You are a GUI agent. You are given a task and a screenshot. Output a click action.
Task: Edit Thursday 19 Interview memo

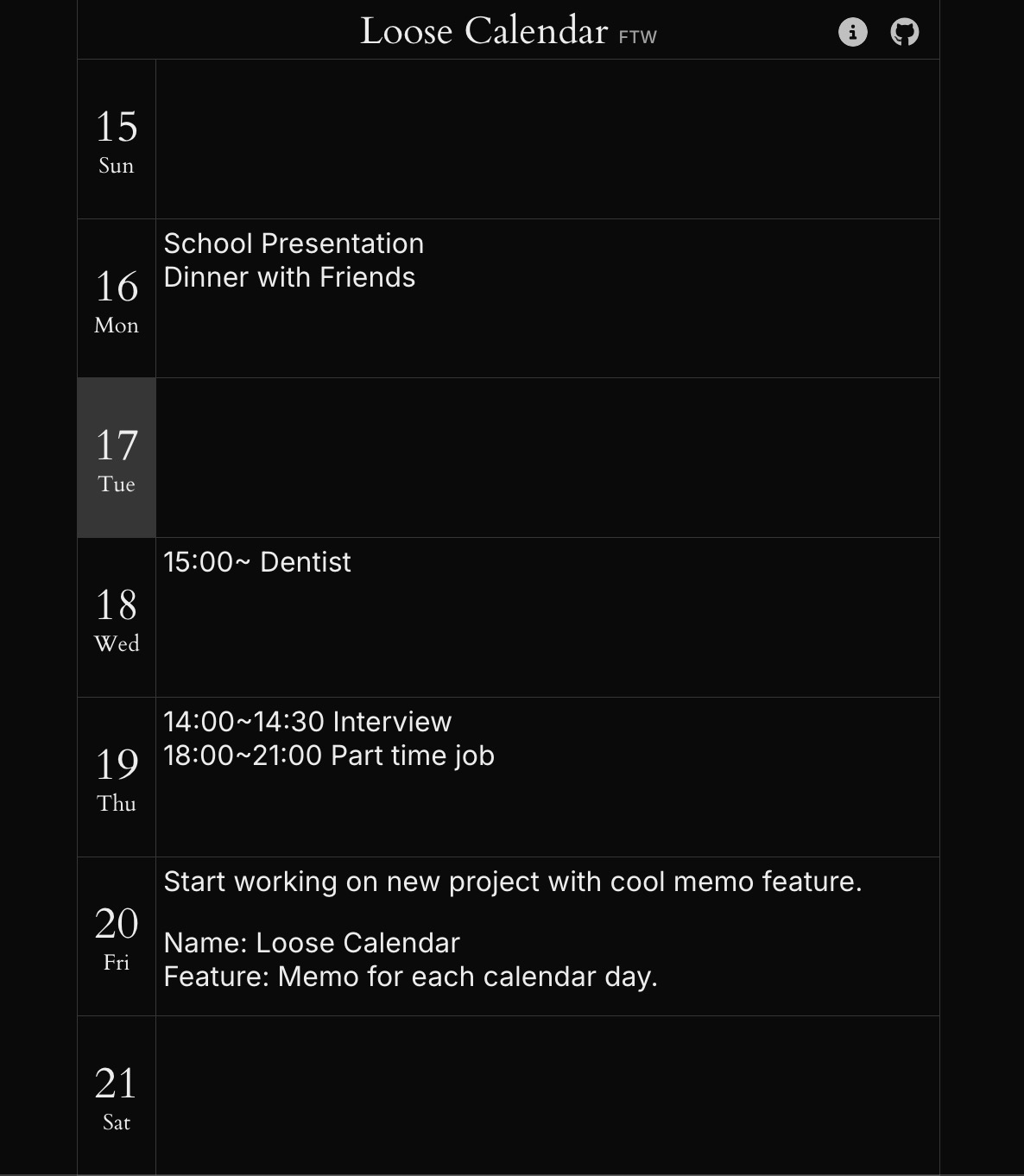coord(547,776)
